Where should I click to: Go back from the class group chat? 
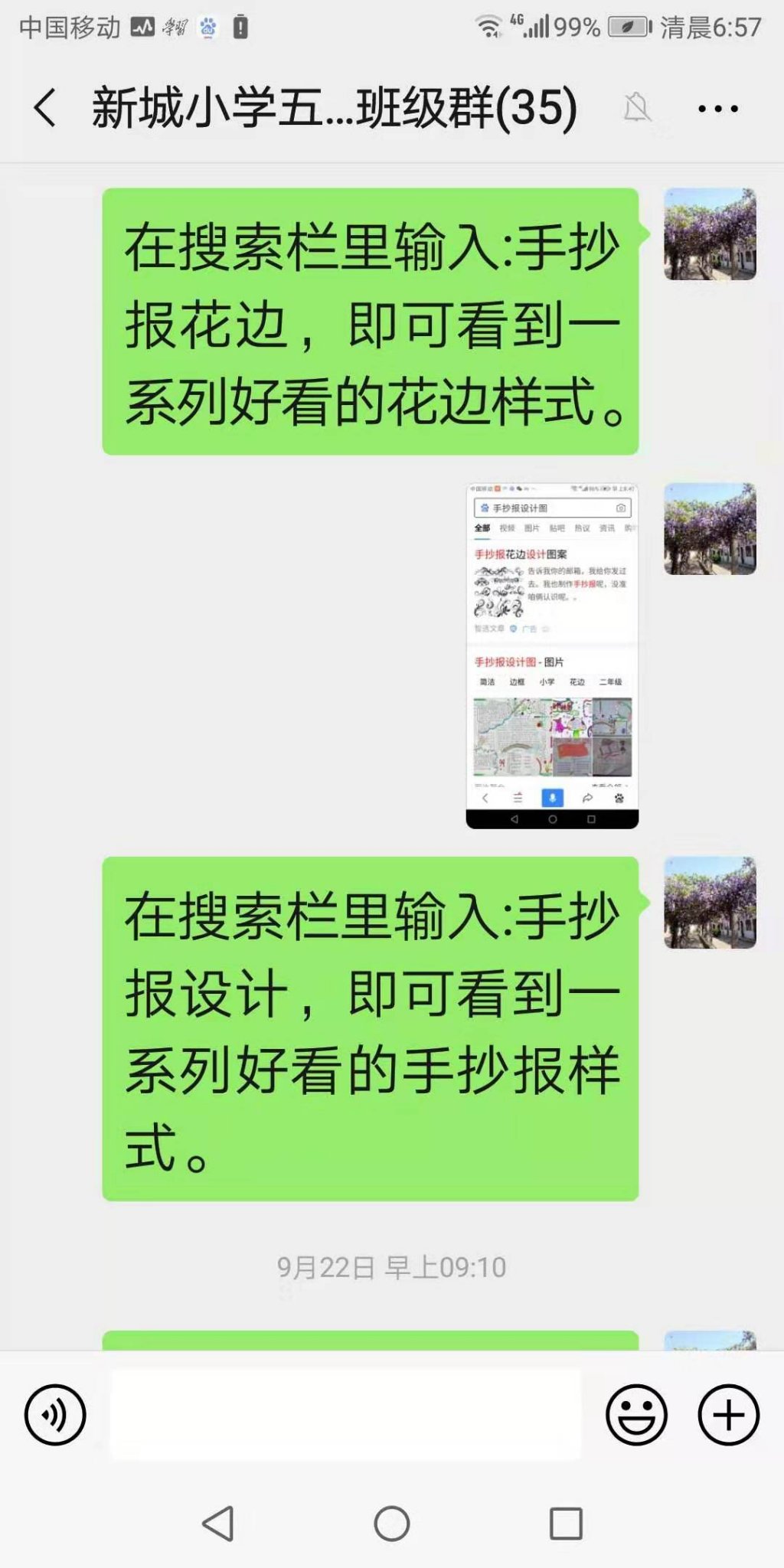(x=46, y=107)
